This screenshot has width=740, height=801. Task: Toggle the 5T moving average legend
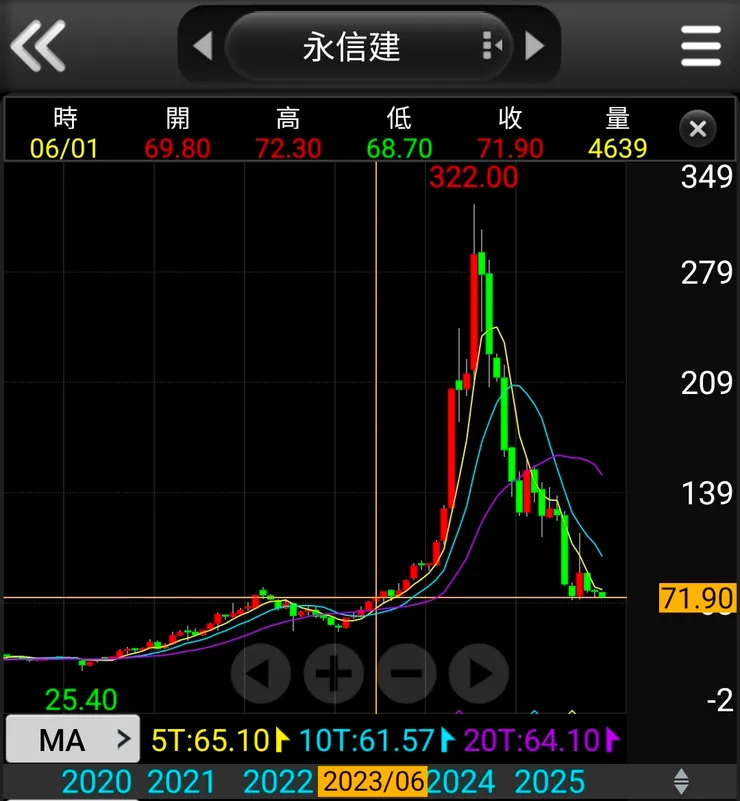(x=215, y=740)
